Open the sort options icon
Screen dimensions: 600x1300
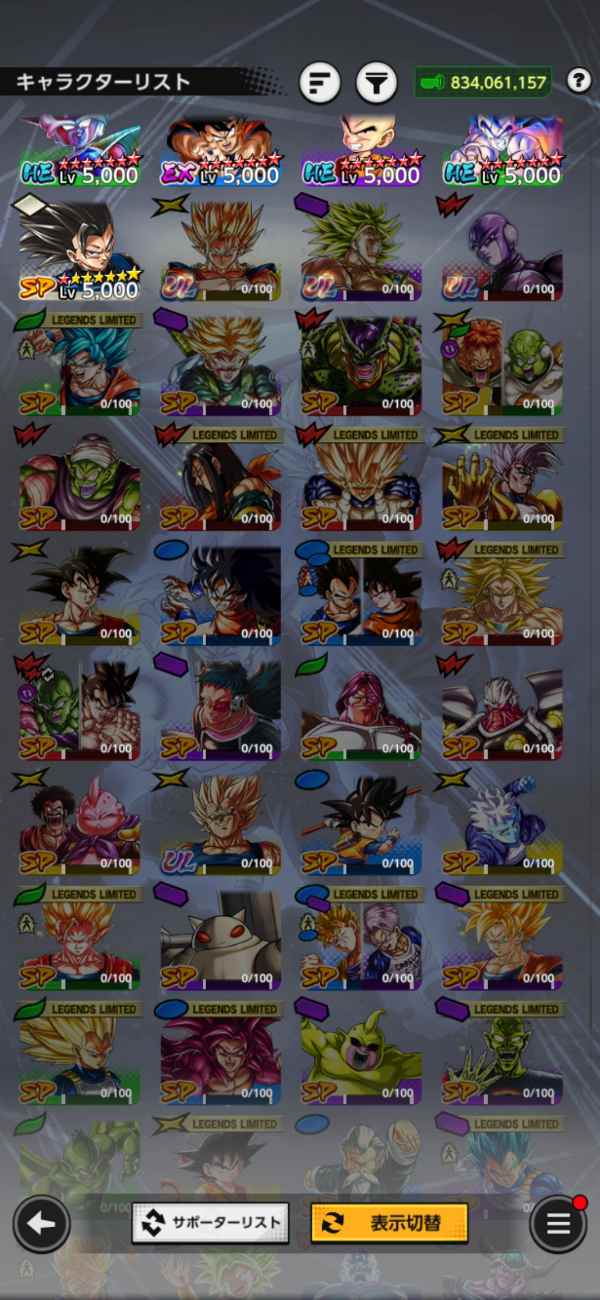[320, 83]
